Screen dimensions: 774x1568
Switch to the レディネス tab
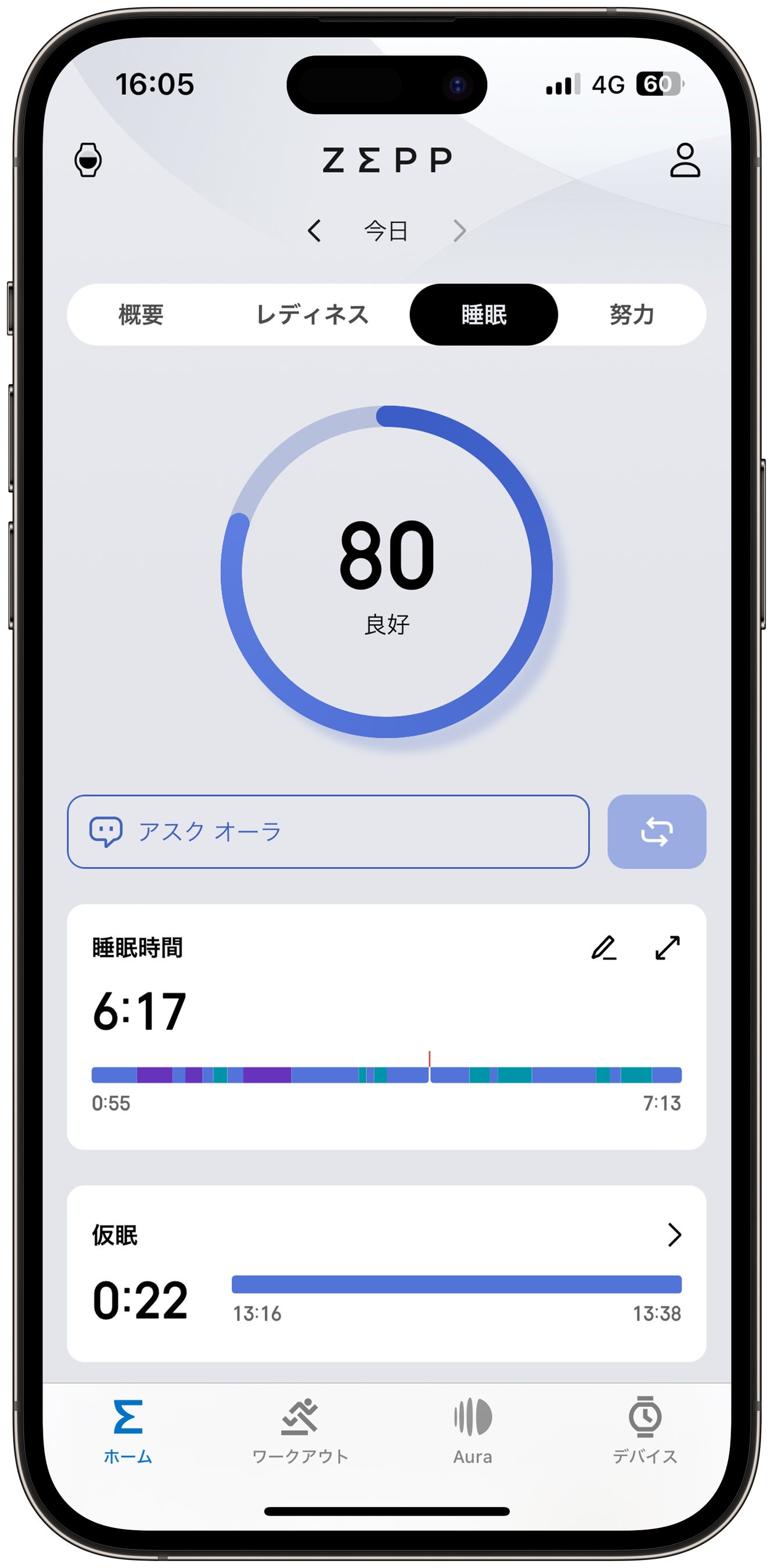(312, 315)
